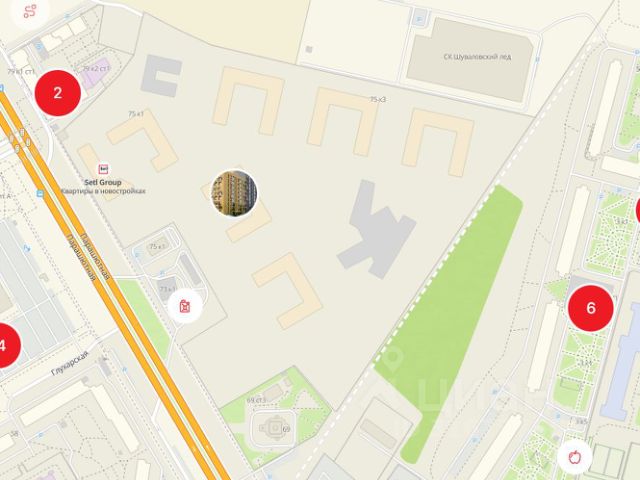The image size is (640, 480).
Task: Open the cluster marker showing 6 listings
Action: (590, 308)
